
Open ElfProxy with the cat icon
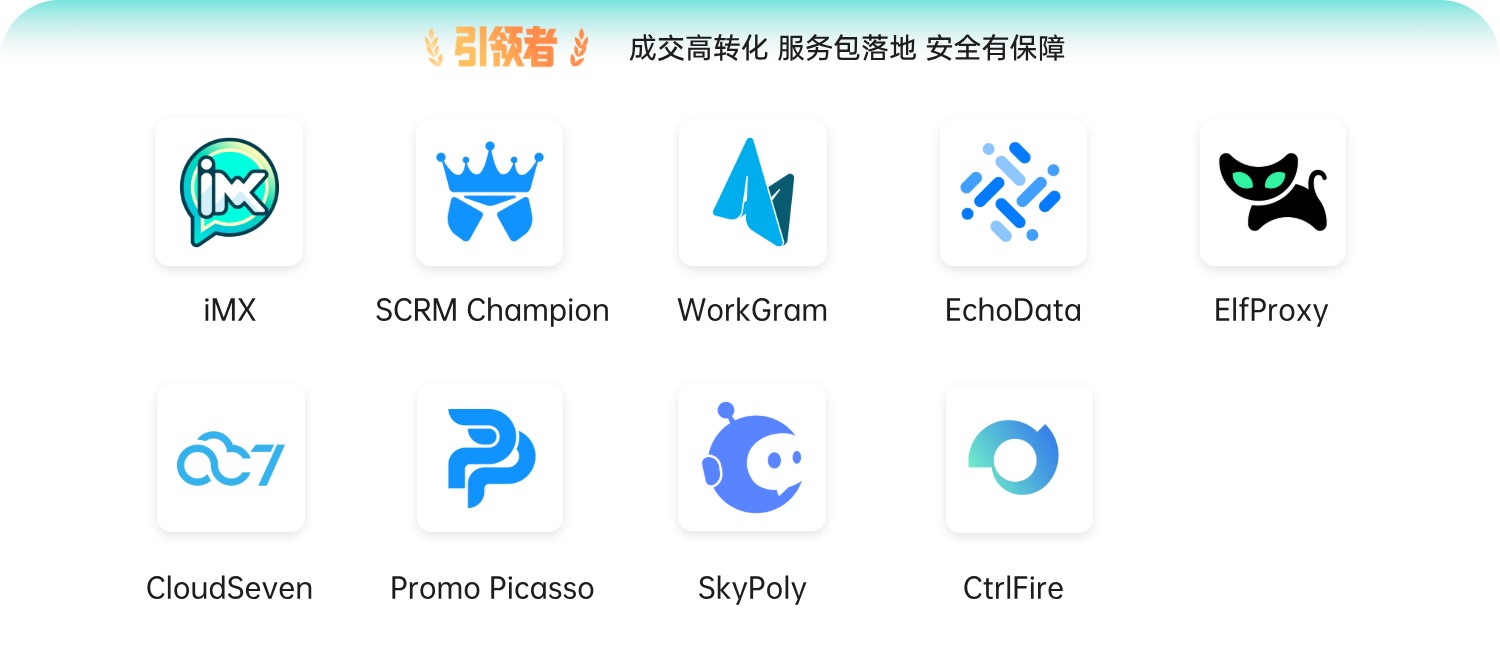(1272, 192)
